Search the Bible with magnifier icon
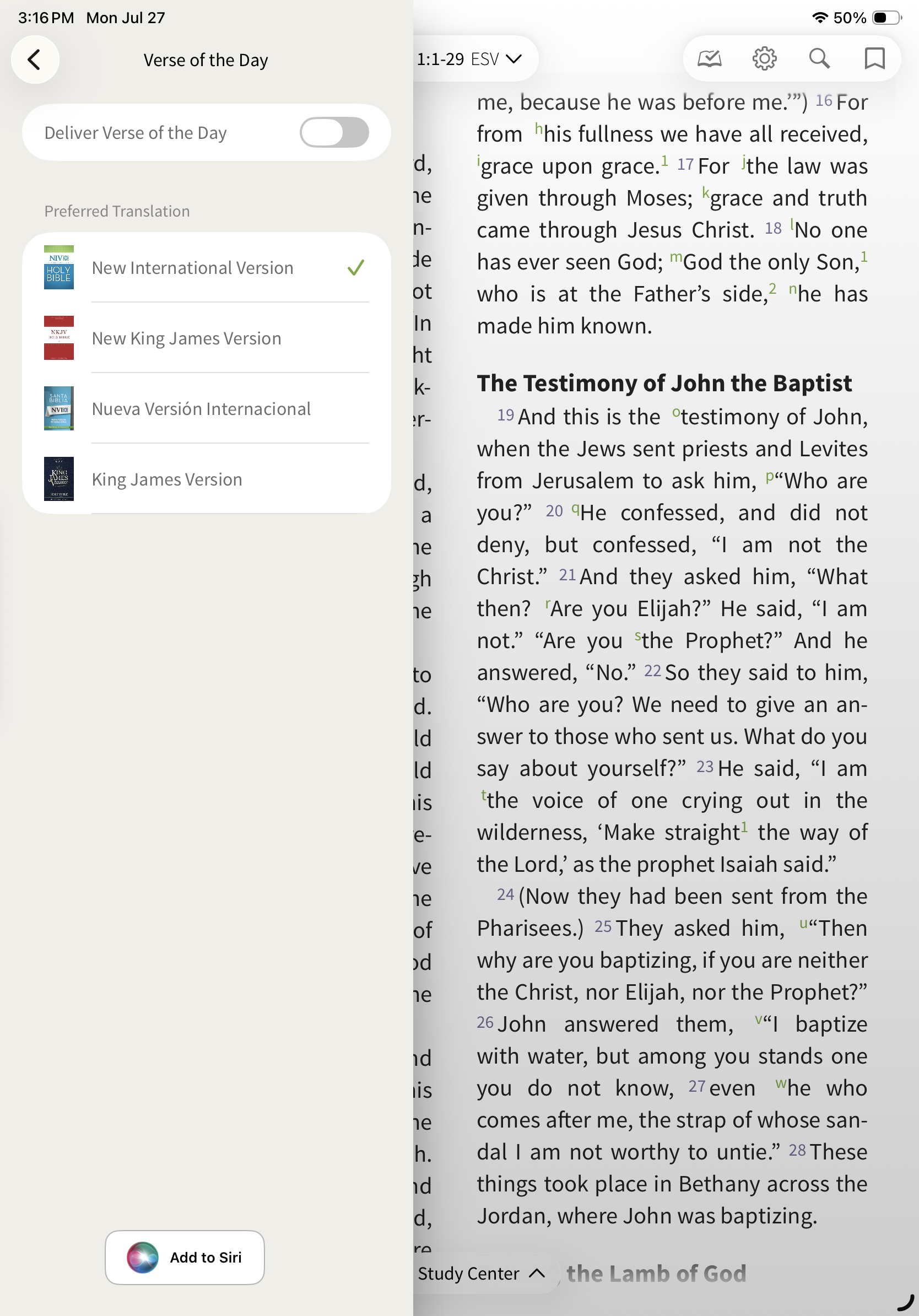Screen dimensions: 919x1316 (x=819, y=58)
